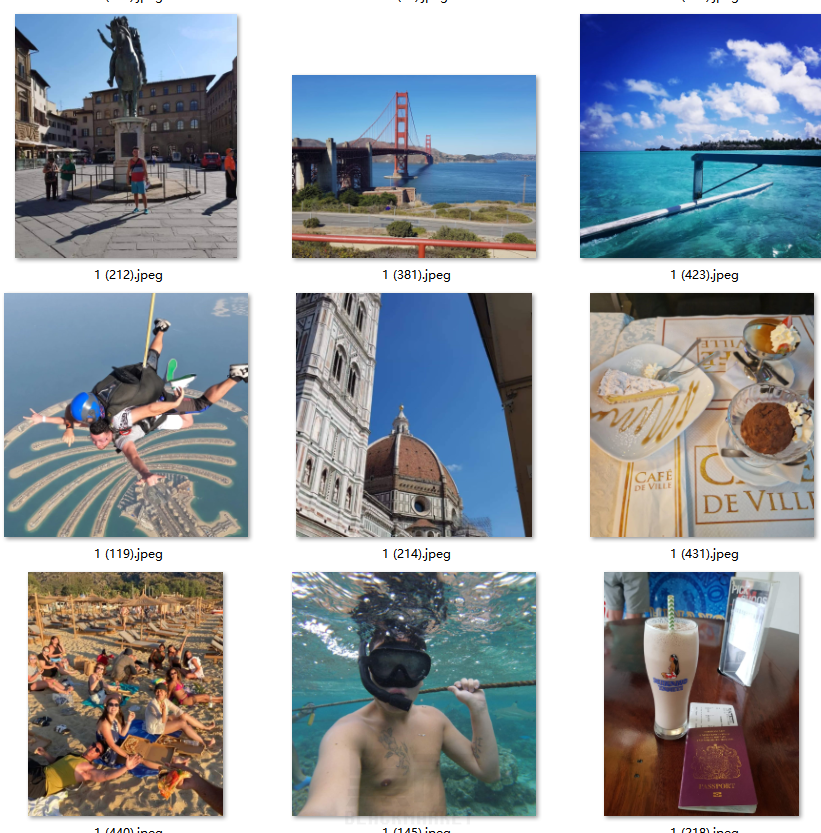Select the underwater snorkeling photo thumbnail
This screenshot has height=833, width=821.
point(414,694)
